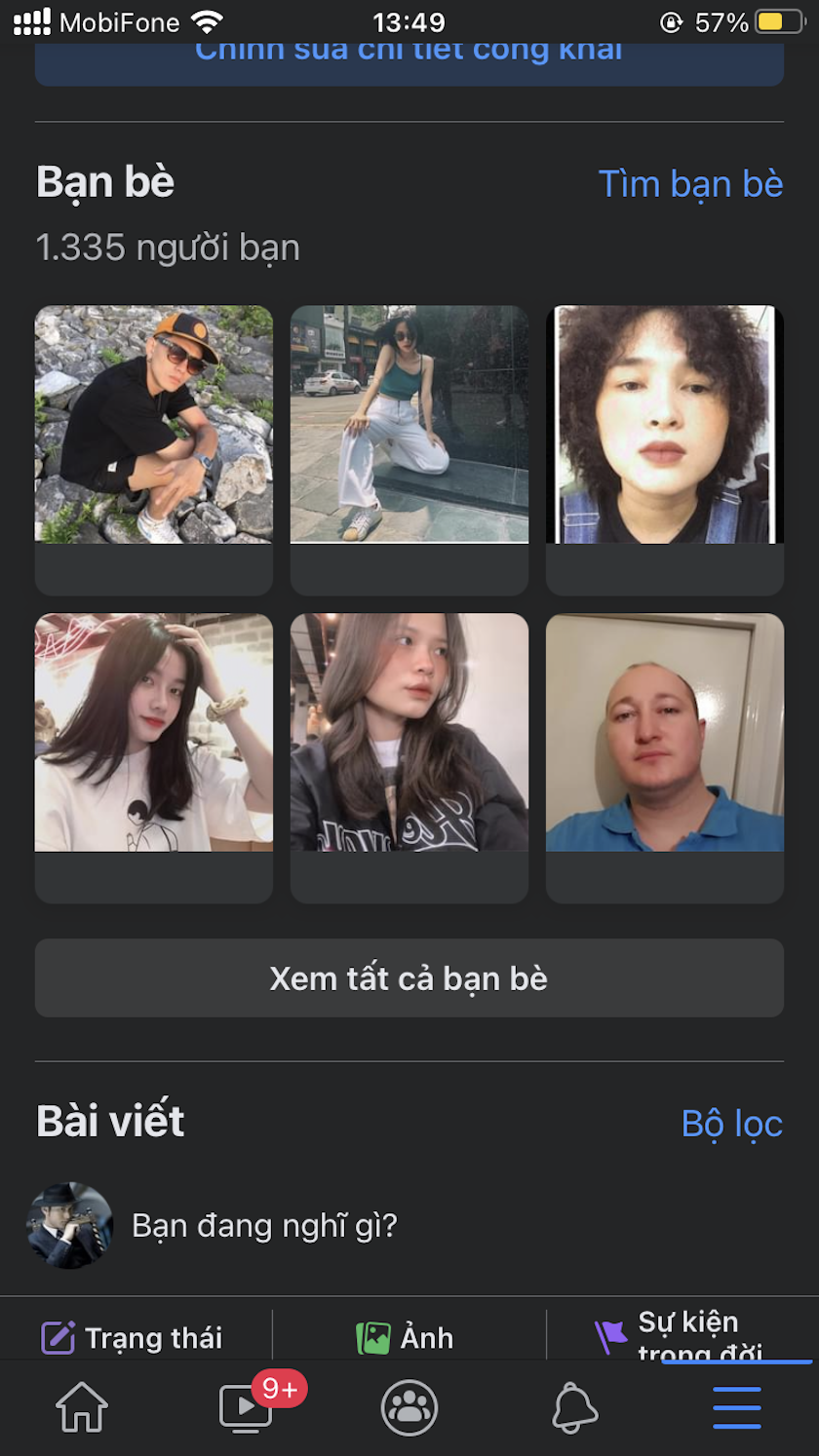This screenshot has height=1456, width=819.
Task: Switch to the Groups tab
Action: click(x=409, y=1407)
